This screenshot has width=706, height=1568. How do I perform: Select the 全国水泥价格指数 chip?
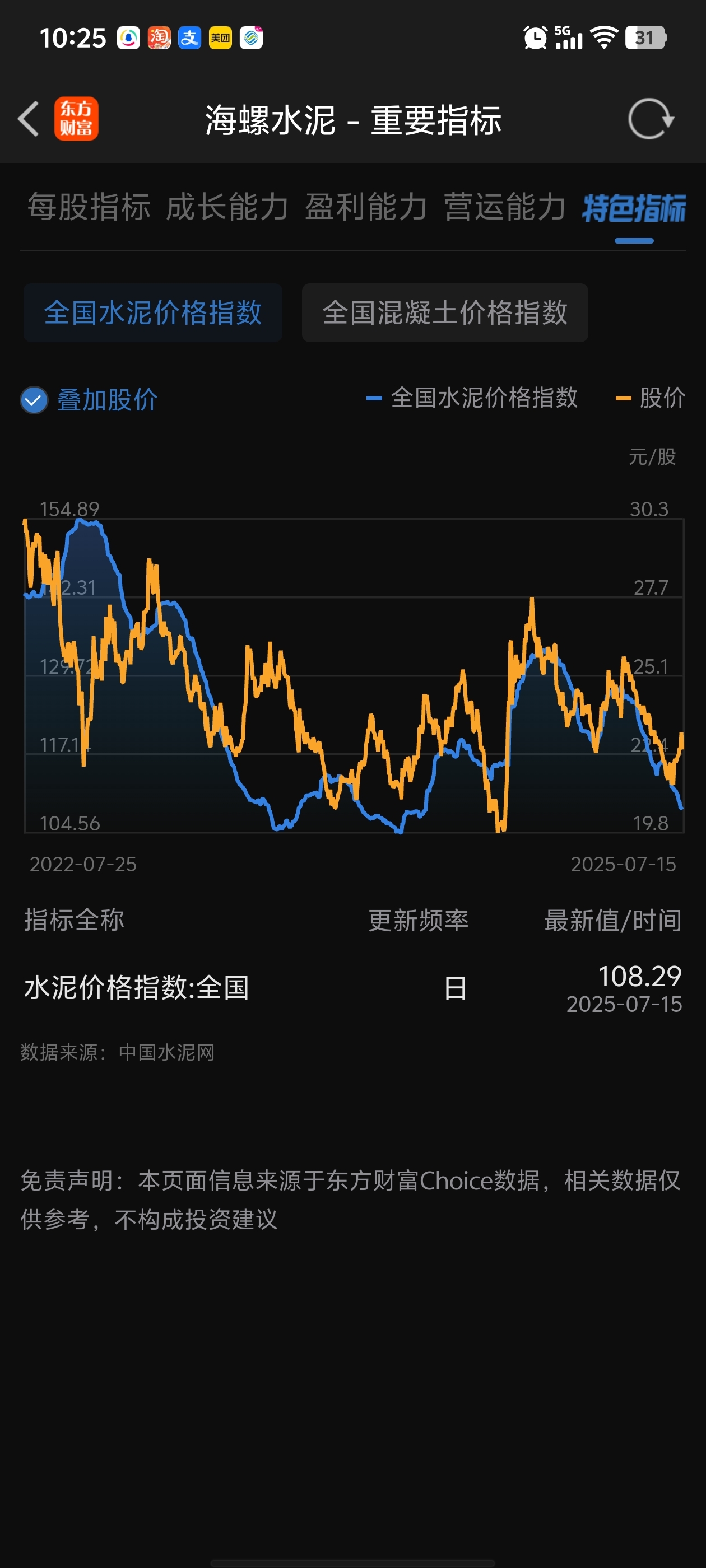click(153, 313)
